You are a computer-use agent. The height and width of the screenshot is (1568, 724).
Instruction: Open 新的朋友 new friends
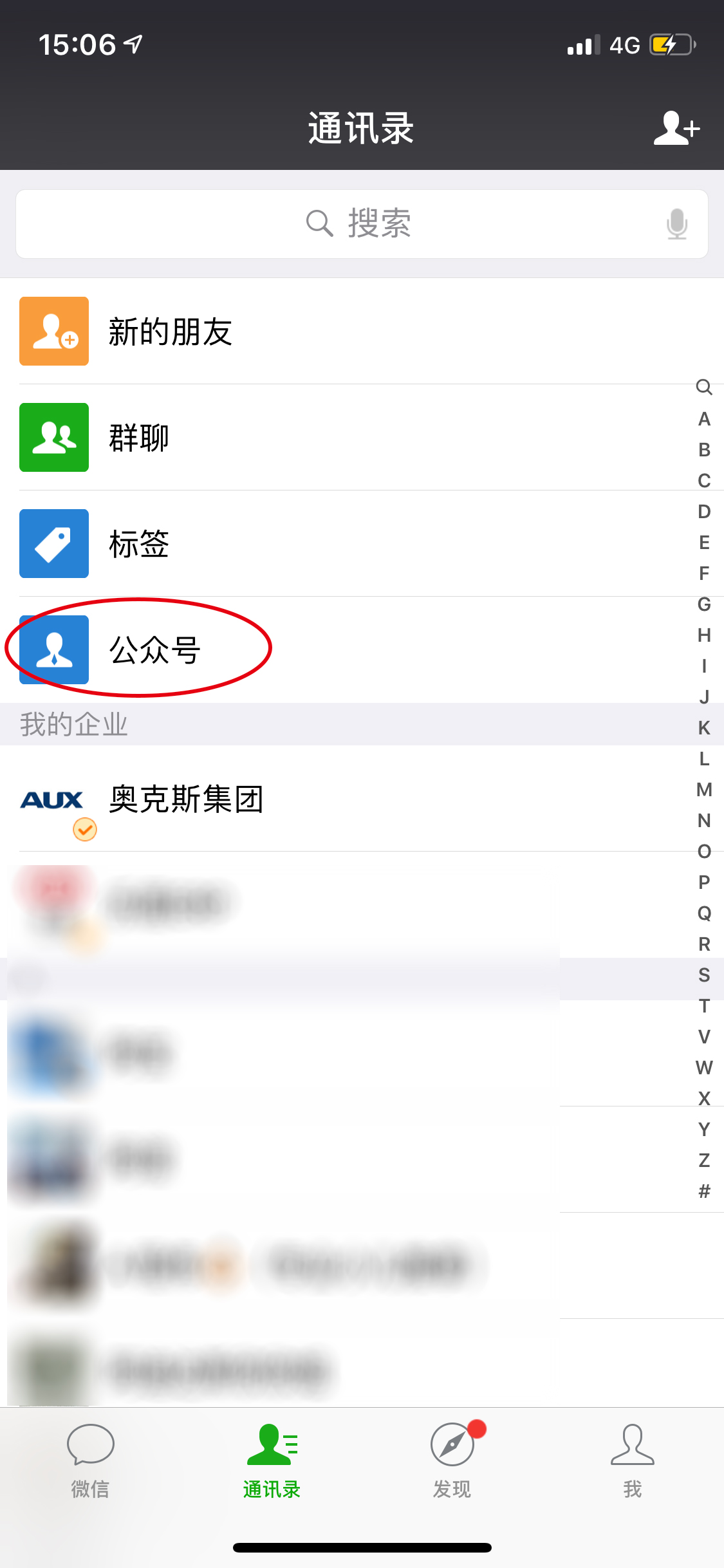pyautogui.click(x=170, y=331)
